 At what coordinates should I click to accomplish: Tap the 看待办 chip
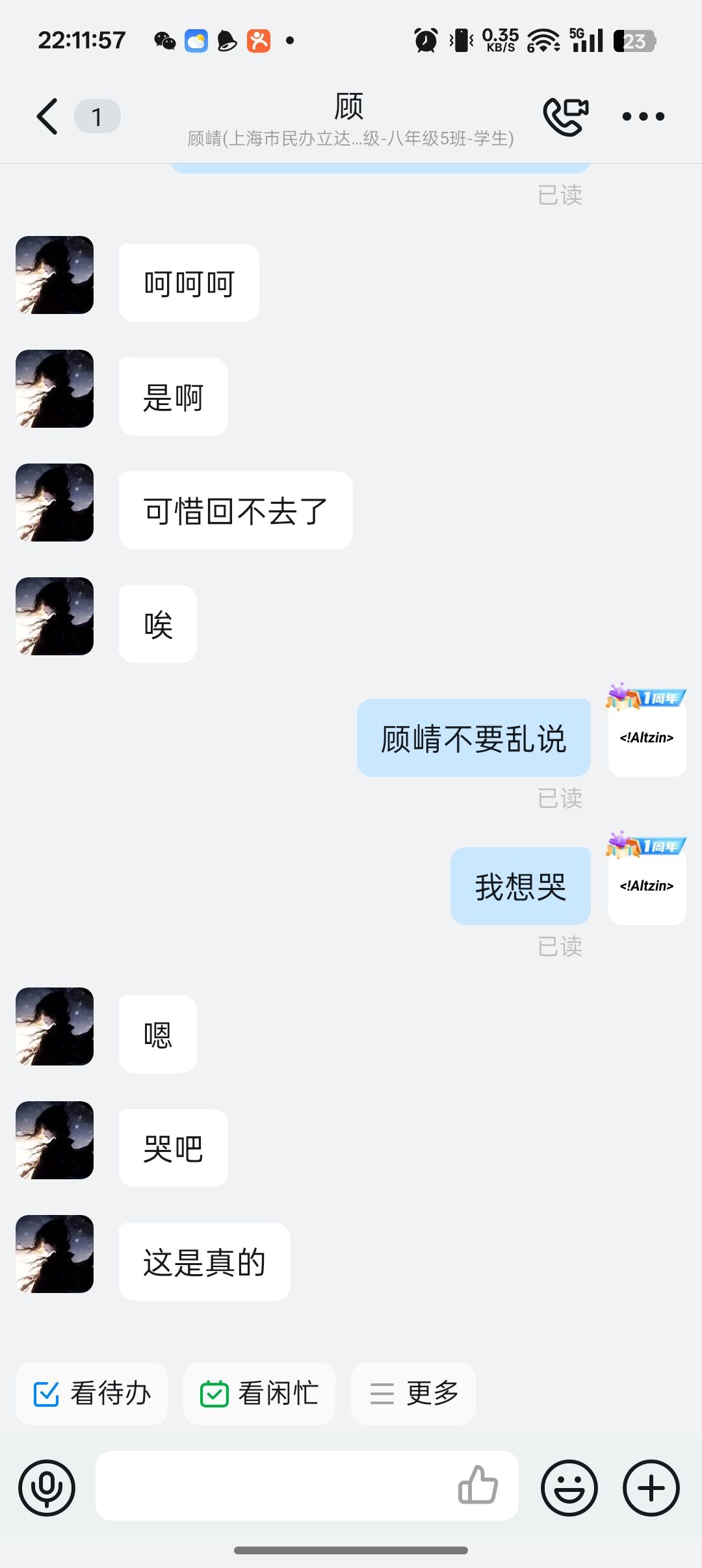pyautogui.click(x=92, y=1394)
